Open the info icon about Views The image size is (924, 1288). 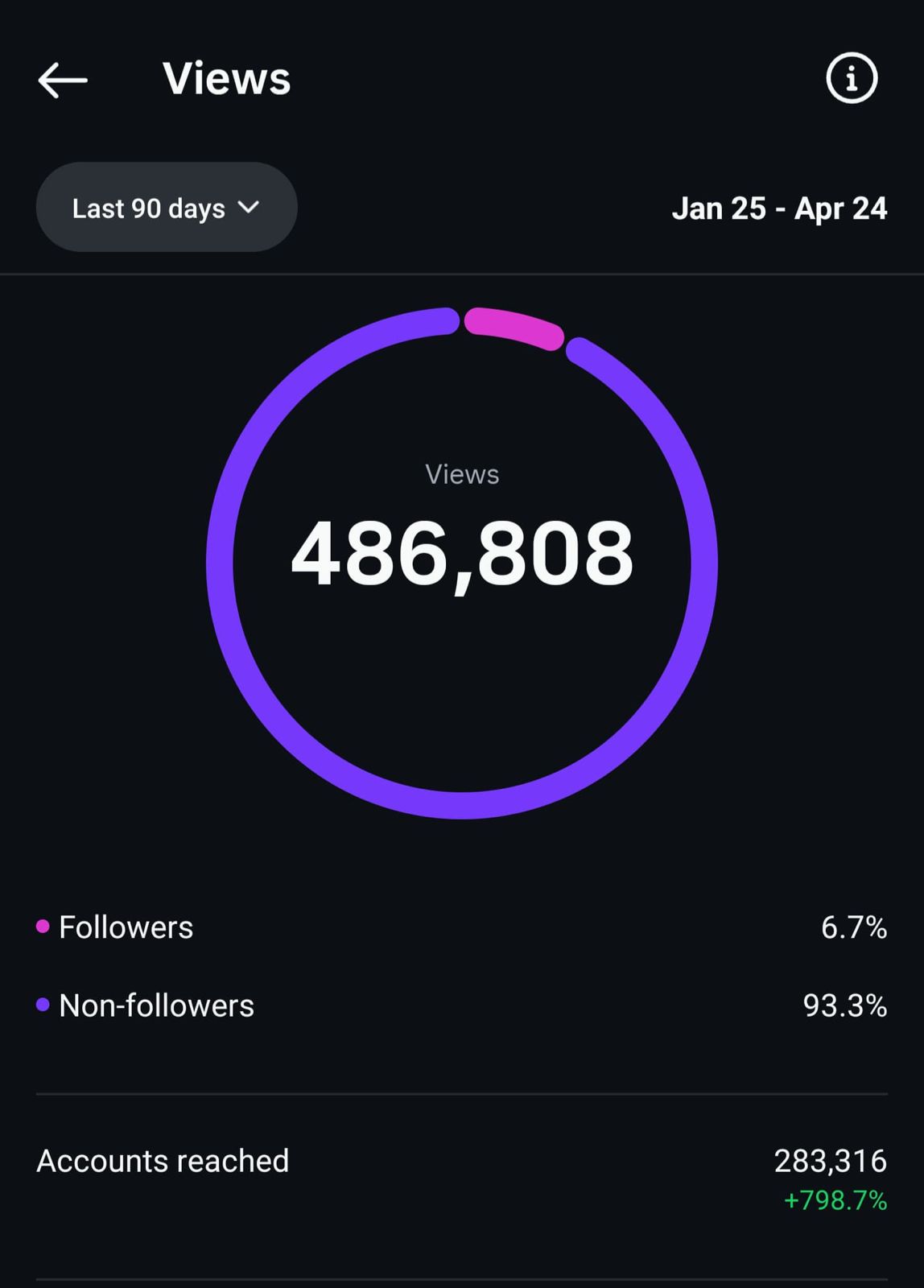pyautogui.click(x=851, y=79)
